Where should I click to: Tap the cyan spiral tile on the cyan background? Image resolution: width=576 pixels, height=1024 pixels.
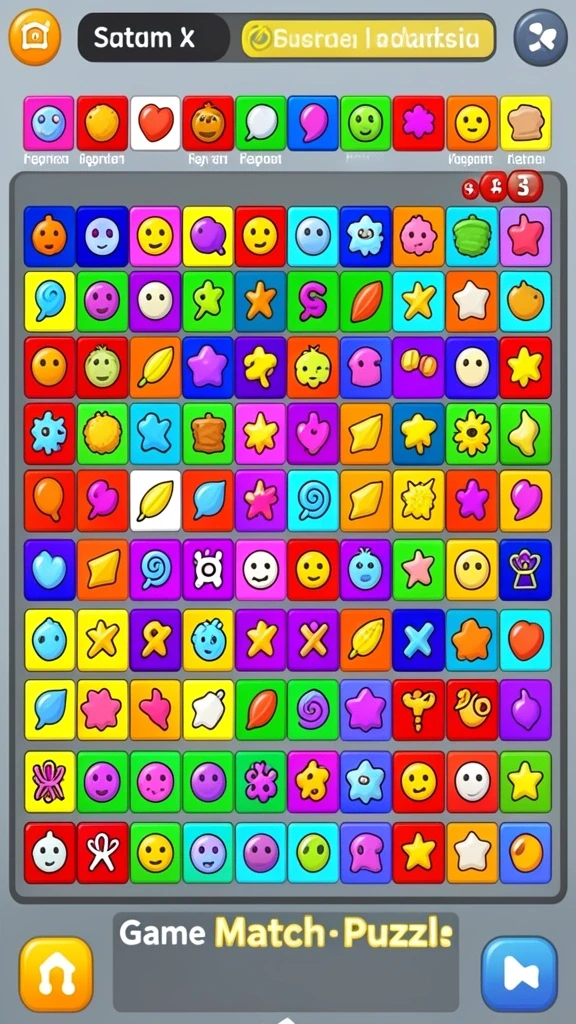313,500
